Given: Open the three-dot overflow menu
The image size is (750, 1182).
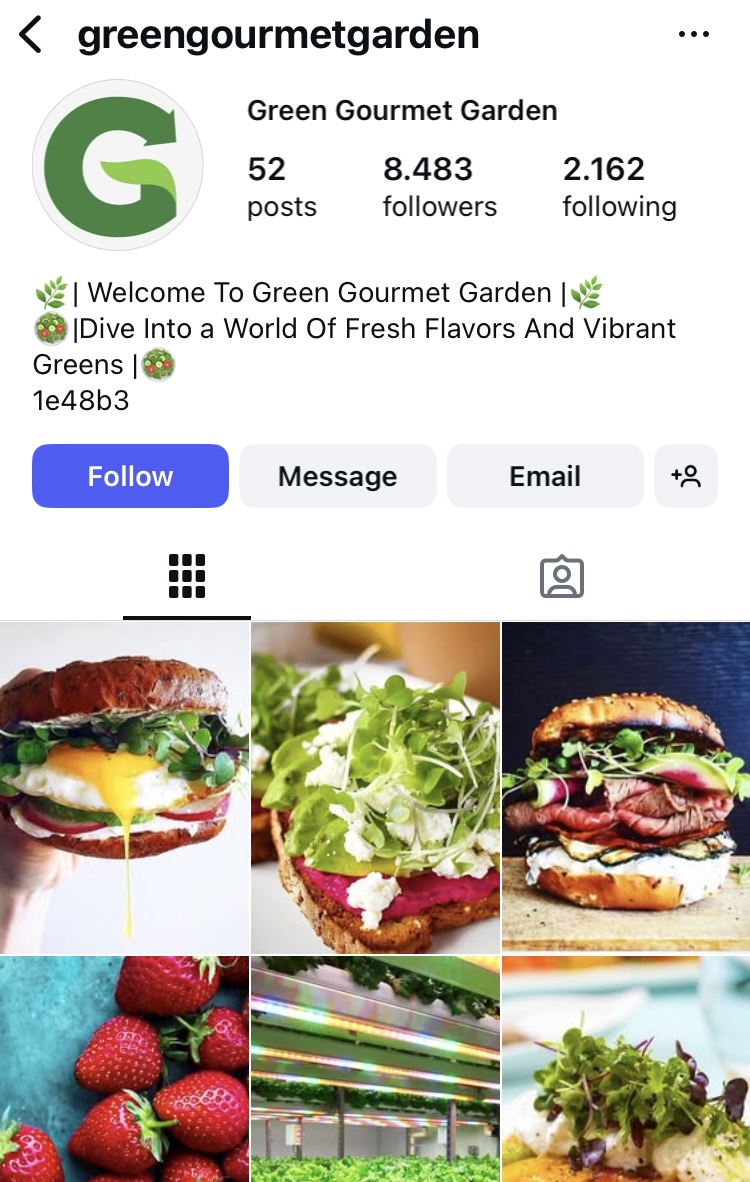Looking at the screenshot, I should [693, 35].
